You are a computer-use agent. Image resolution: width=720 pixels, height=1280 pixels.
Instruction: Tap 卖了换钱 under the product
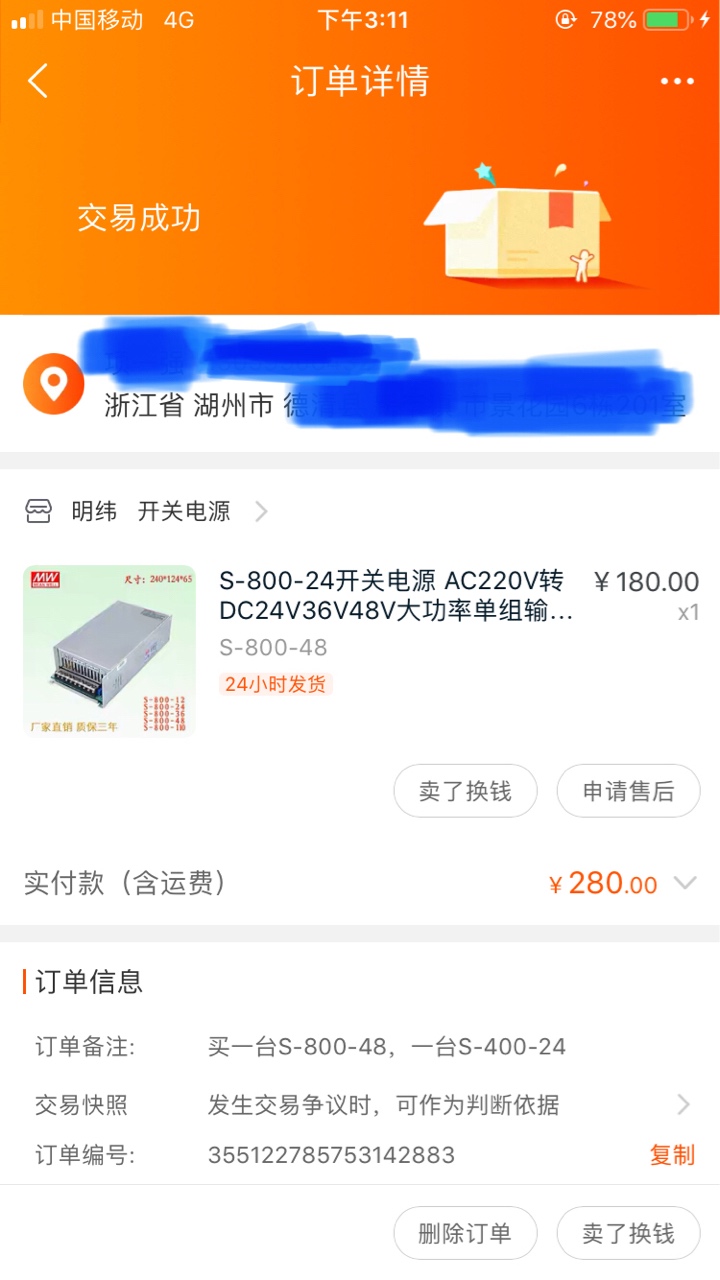465,791
